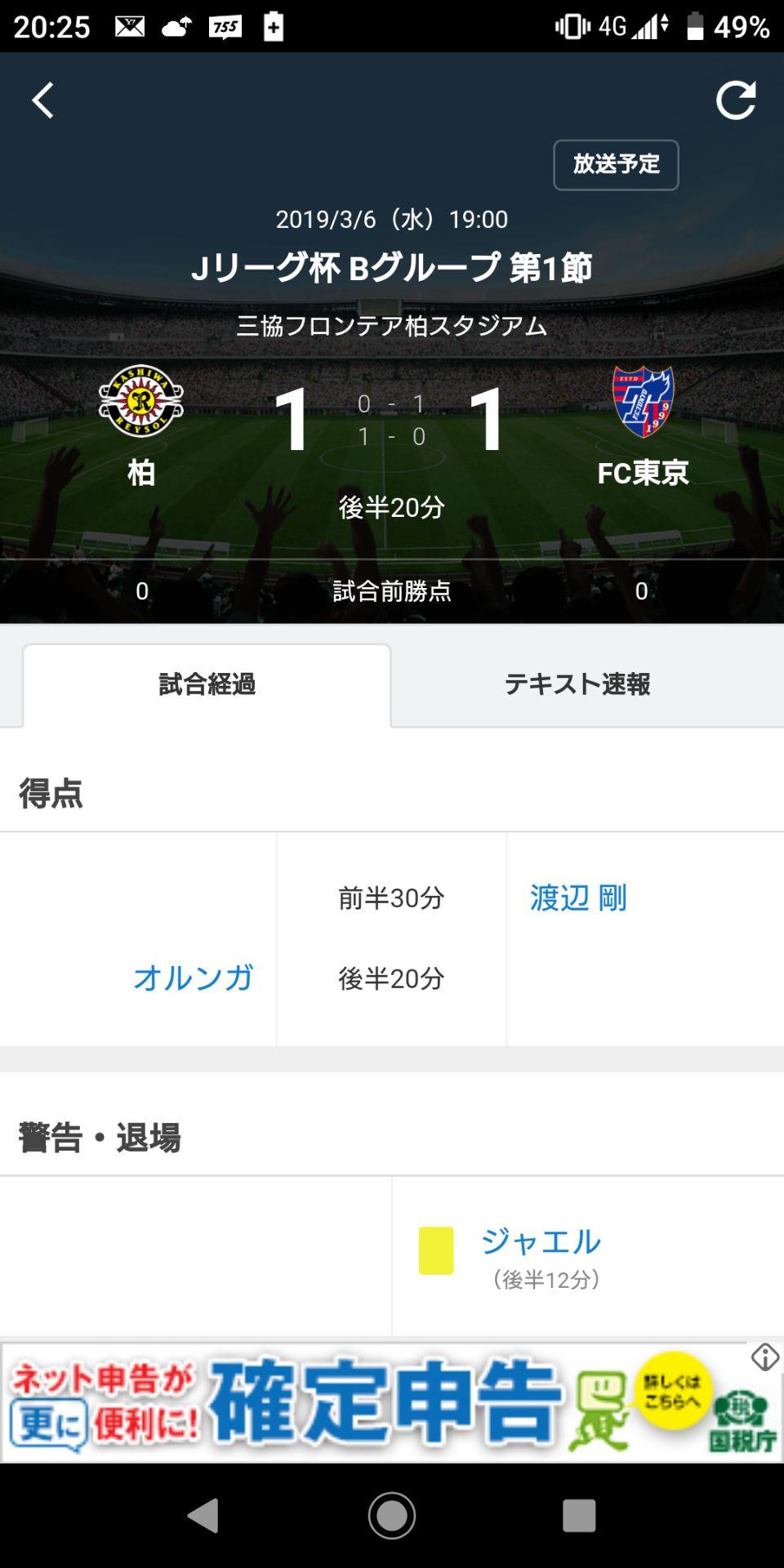Tap the ad info icon

(765, 1357)
